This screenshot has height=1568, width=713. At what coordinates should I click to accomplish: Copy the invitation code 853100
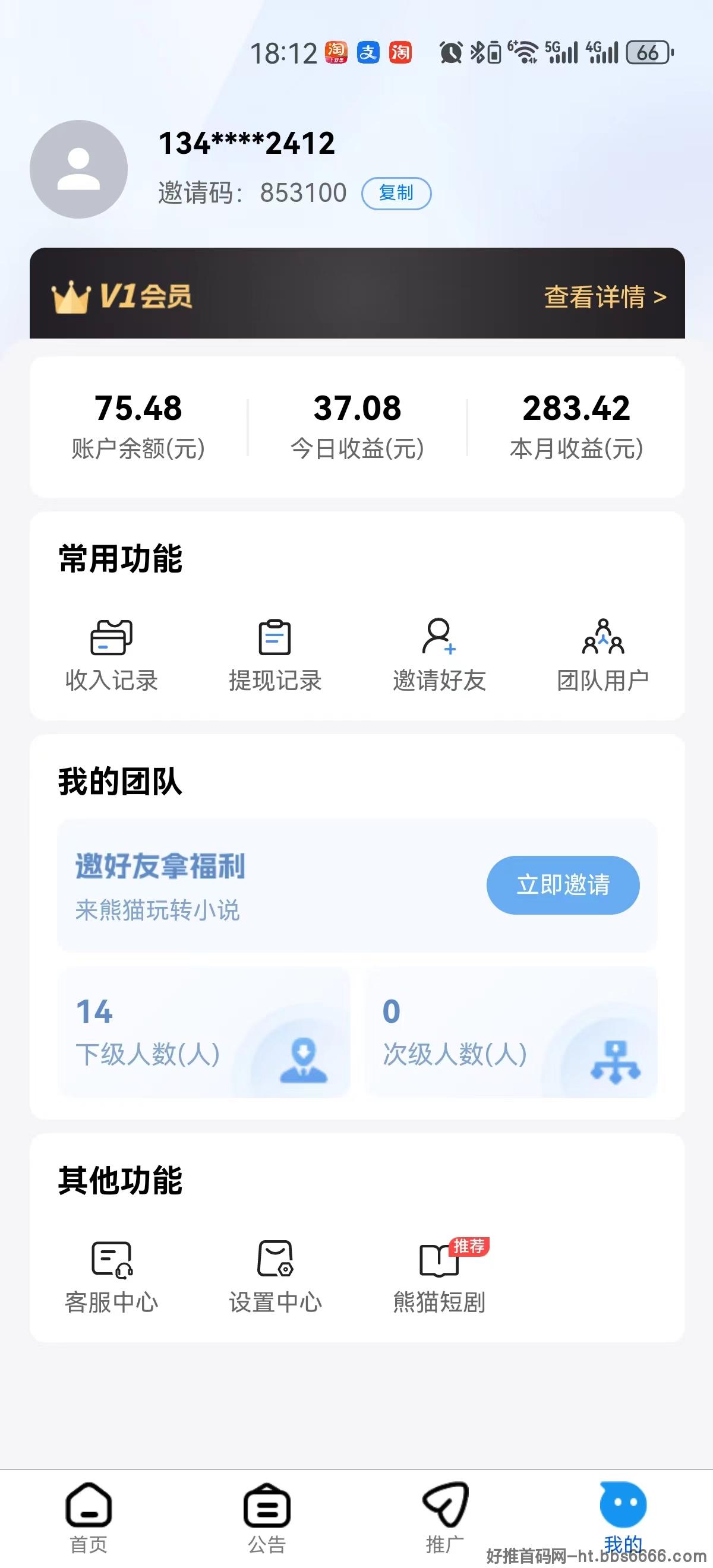click(396, 194)
